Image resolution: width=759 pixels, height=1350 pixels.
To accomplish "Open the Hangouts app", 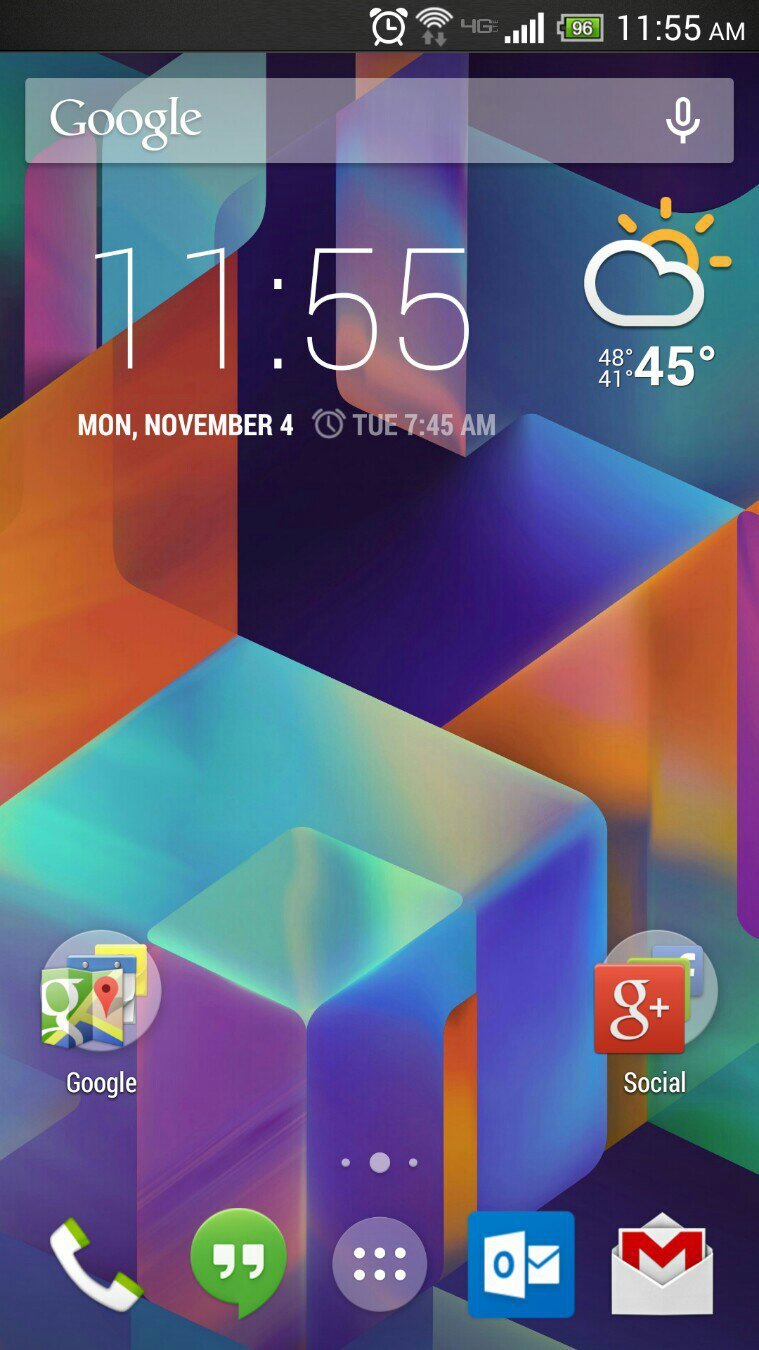I will pos(238,1263).
